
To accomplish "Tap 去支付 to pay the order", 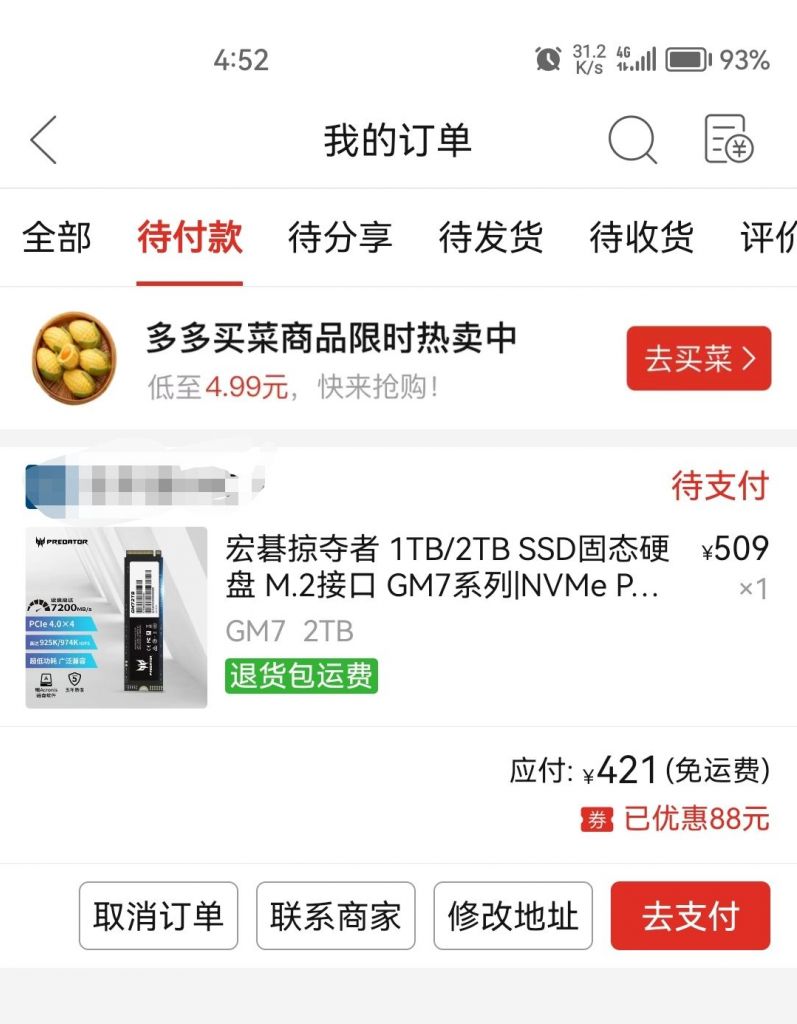I will point(691,915).
